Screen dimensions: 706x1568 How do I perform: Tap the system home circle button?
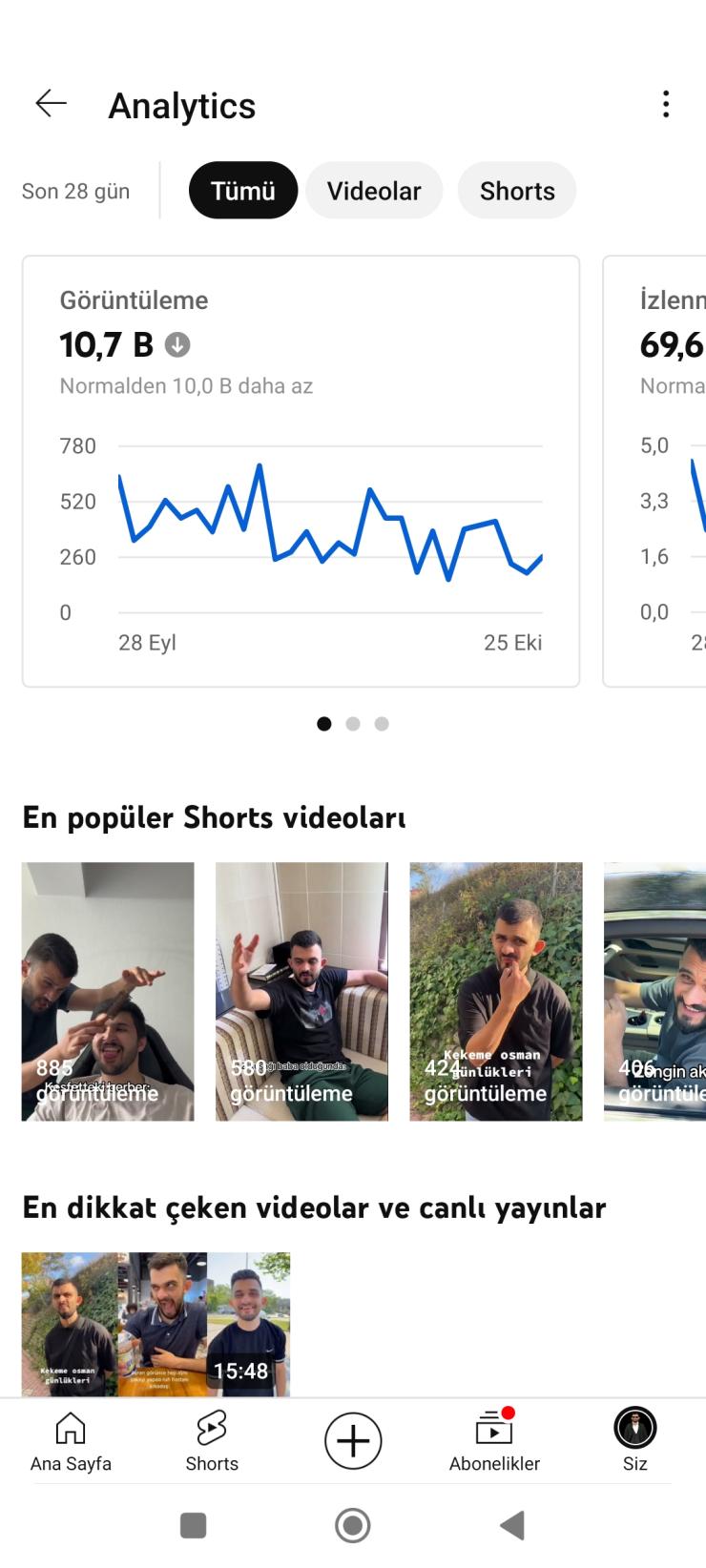coord(353,1526)
